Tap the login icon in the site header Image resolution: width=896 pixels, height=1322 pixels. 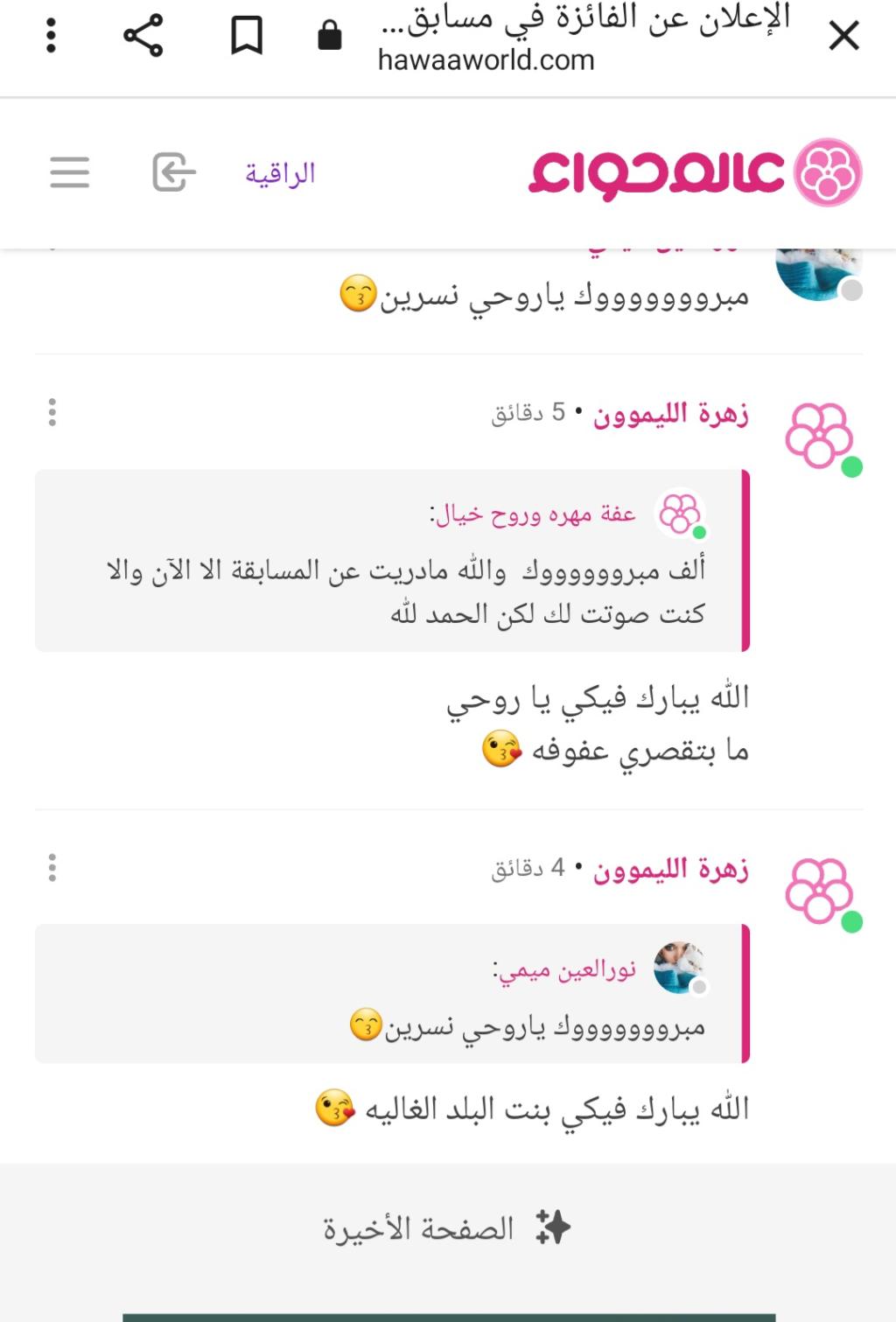click(173, 172)
